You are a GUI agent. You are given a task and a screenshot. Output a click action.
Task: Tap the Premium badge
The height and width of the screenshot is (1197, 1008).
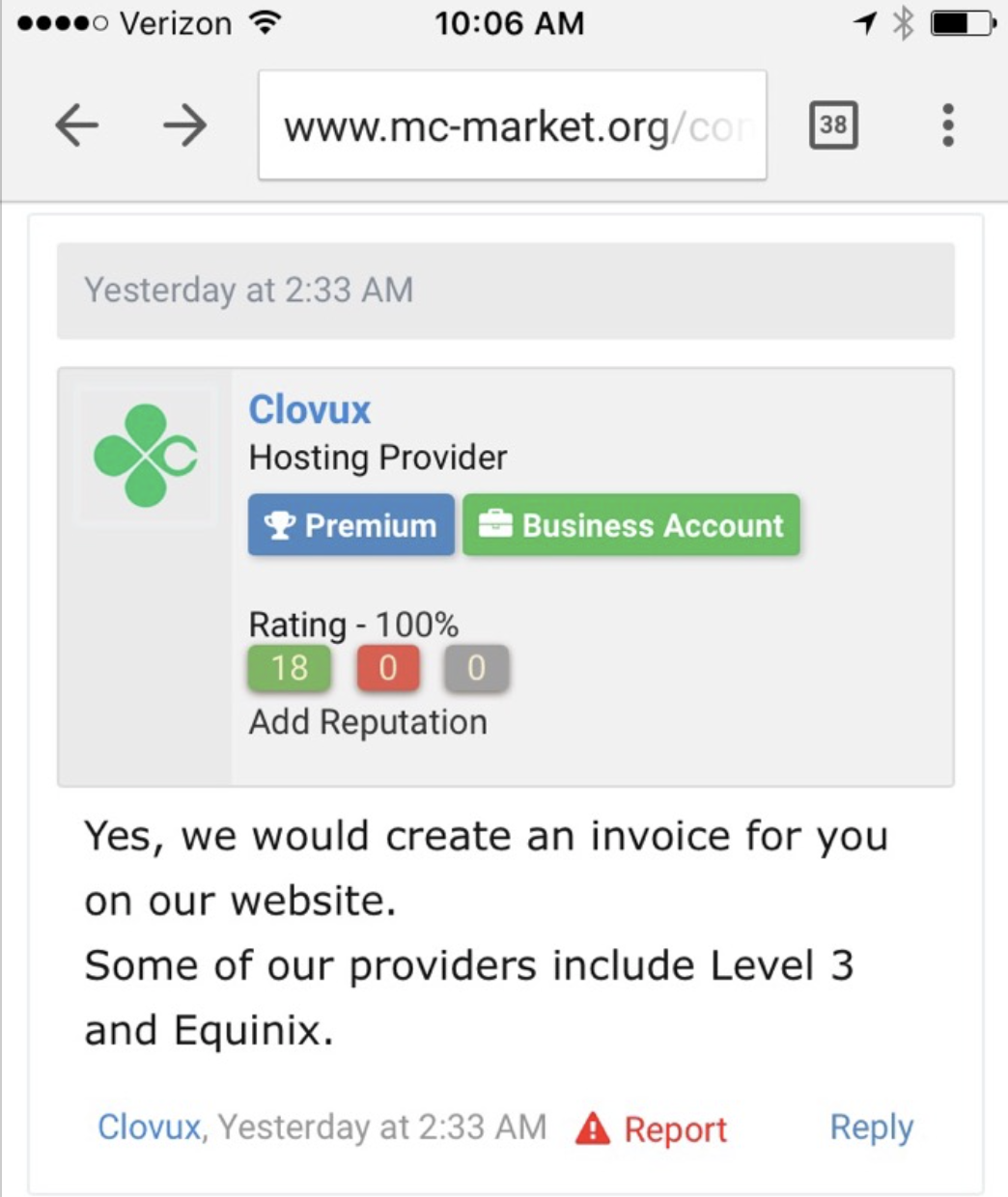point(351,525)
